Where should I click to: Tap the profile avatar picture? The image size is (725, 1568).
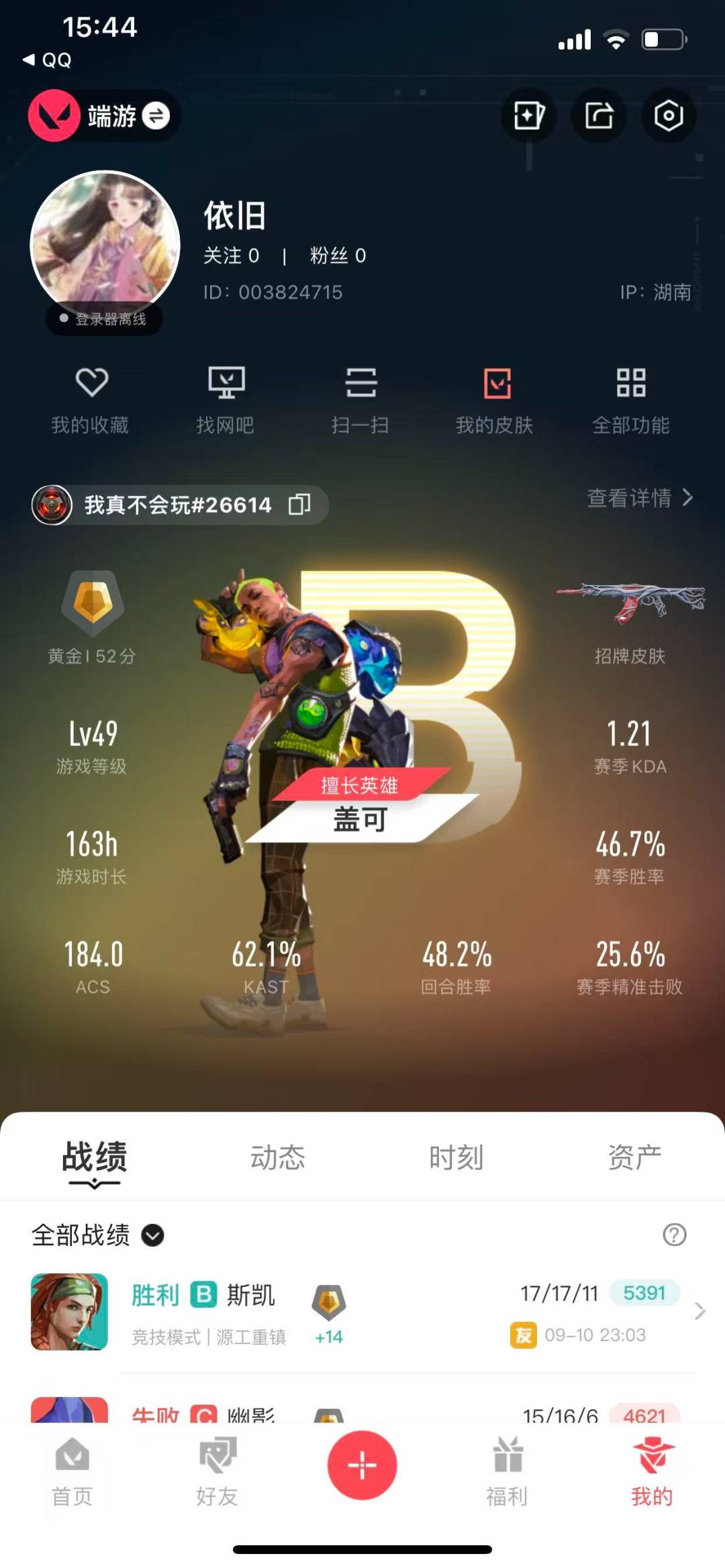point(105,246)
